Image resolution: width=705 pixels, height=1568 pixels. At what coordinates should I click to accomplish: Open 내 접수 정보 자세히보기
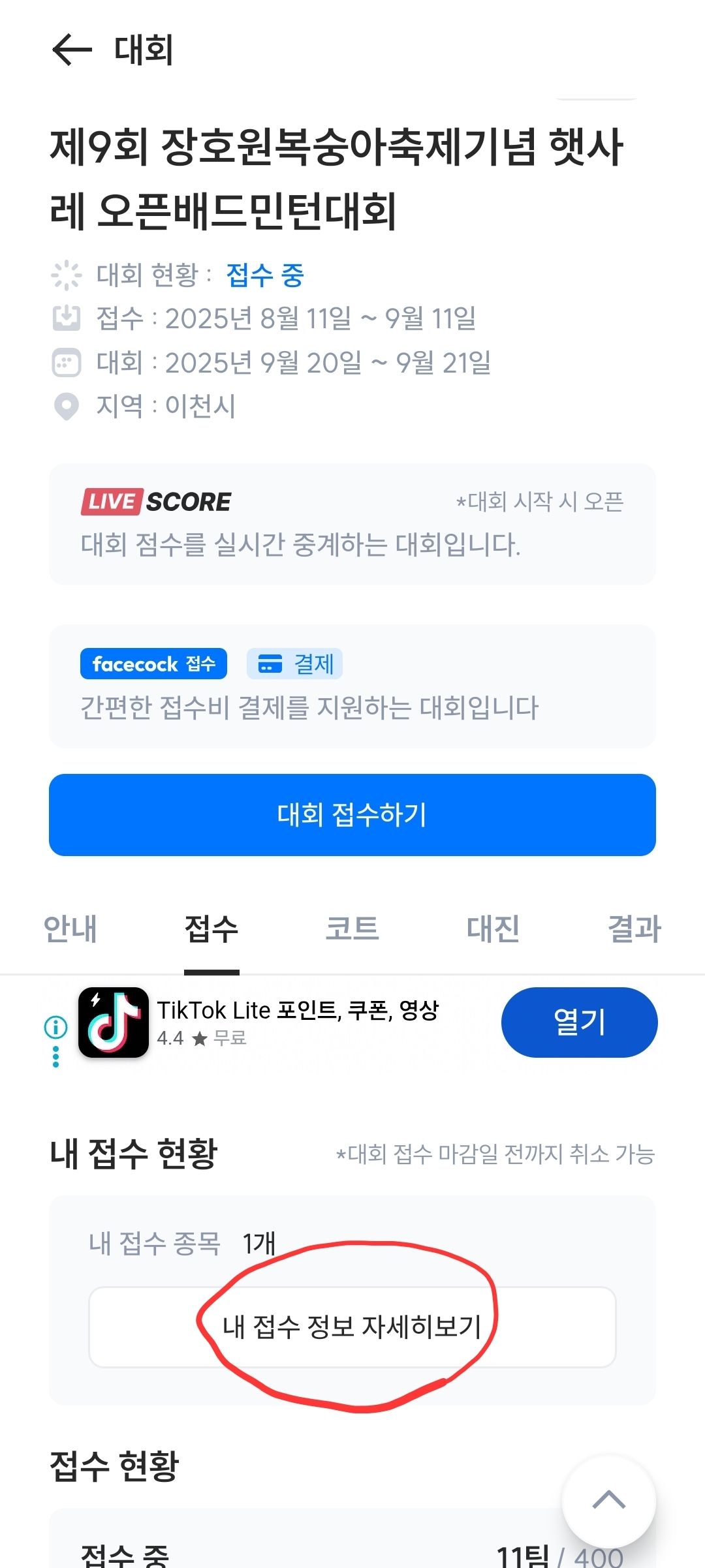pos(352,1327)
